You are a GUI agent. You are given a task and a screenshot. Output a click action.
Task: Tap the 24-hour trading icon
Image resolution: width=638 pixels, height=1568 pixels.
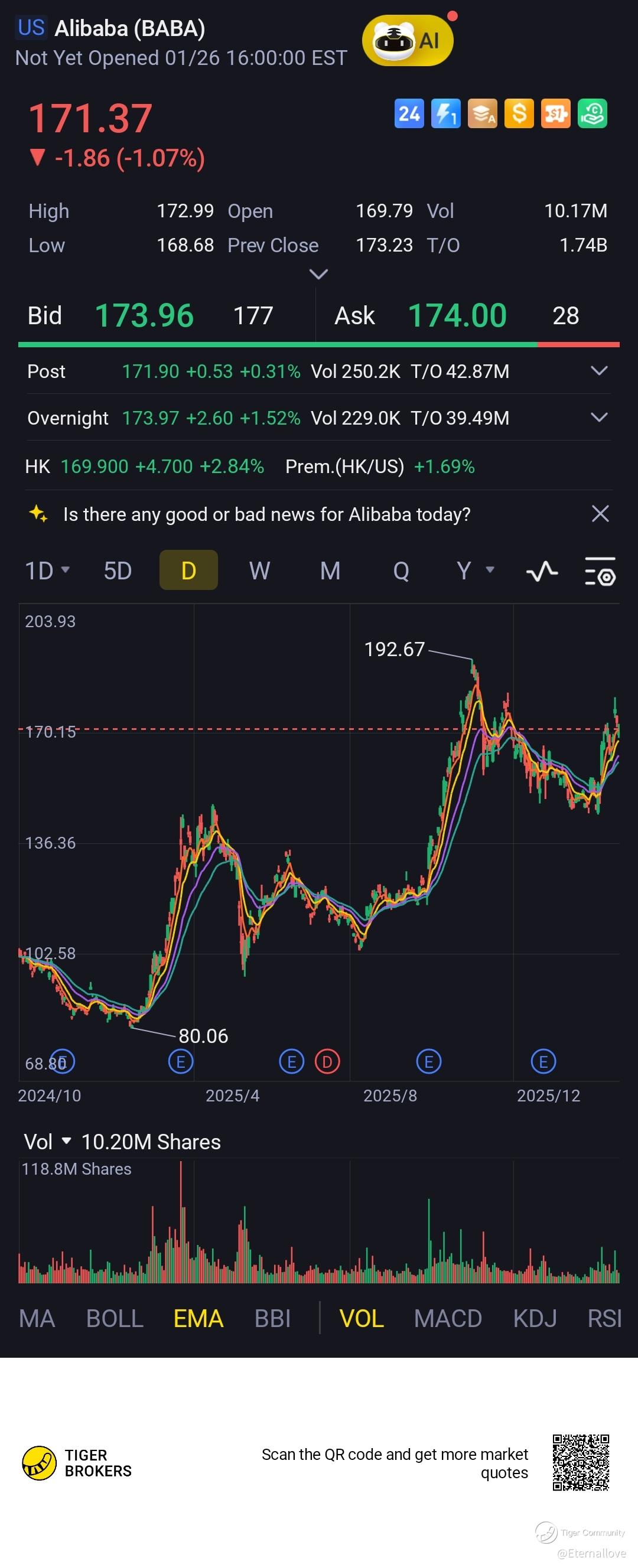[409, 114]
